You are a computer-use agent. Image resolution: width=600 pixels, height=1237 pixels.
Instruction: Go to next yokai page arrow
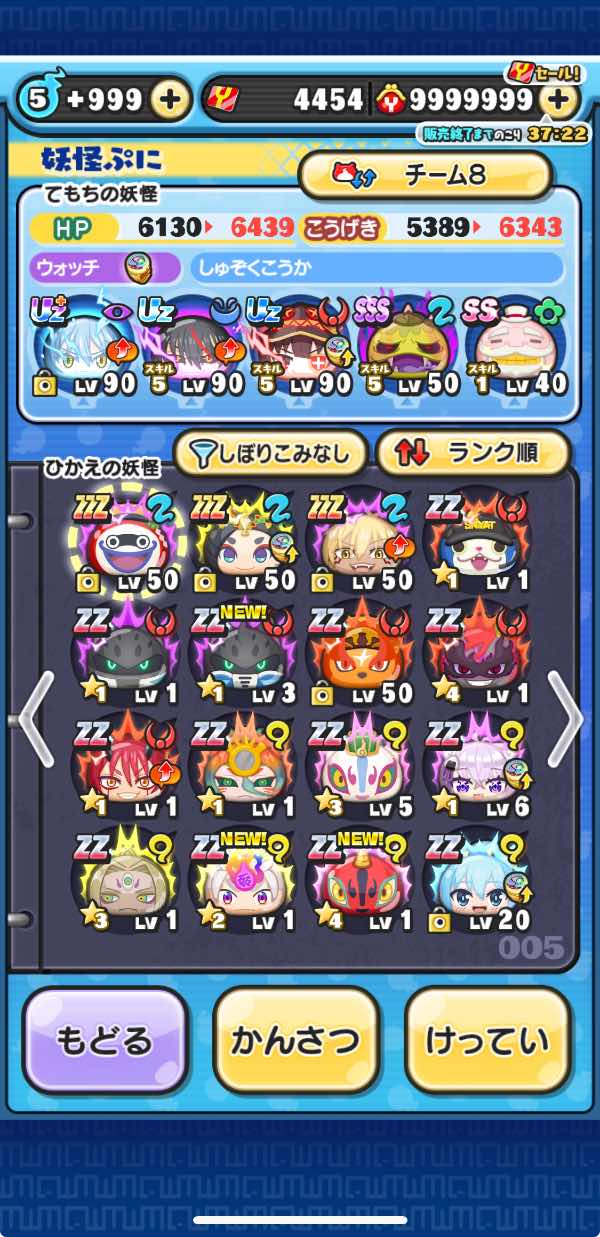coord(563,718)
